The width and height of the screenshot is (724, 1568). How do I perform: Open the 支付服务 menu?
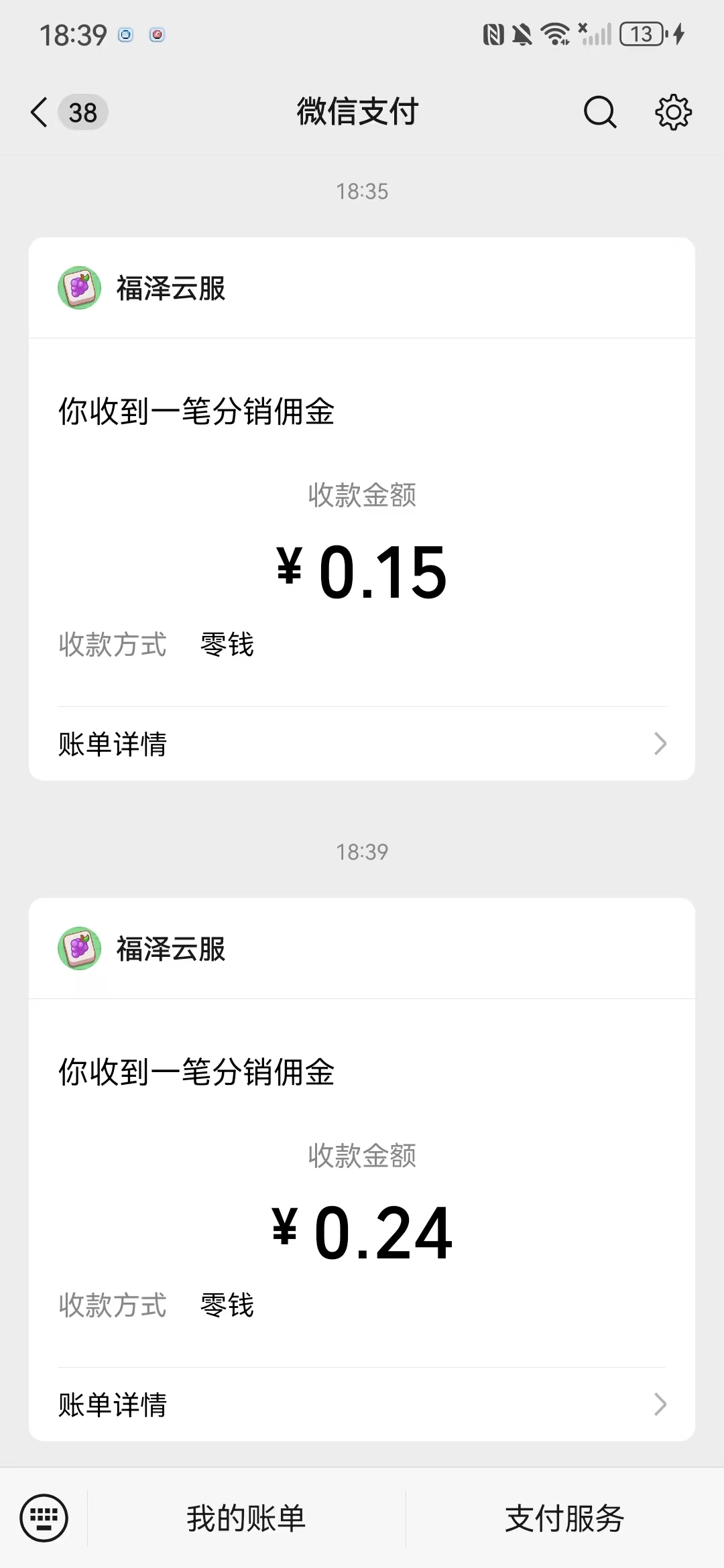pos(564,1518)
